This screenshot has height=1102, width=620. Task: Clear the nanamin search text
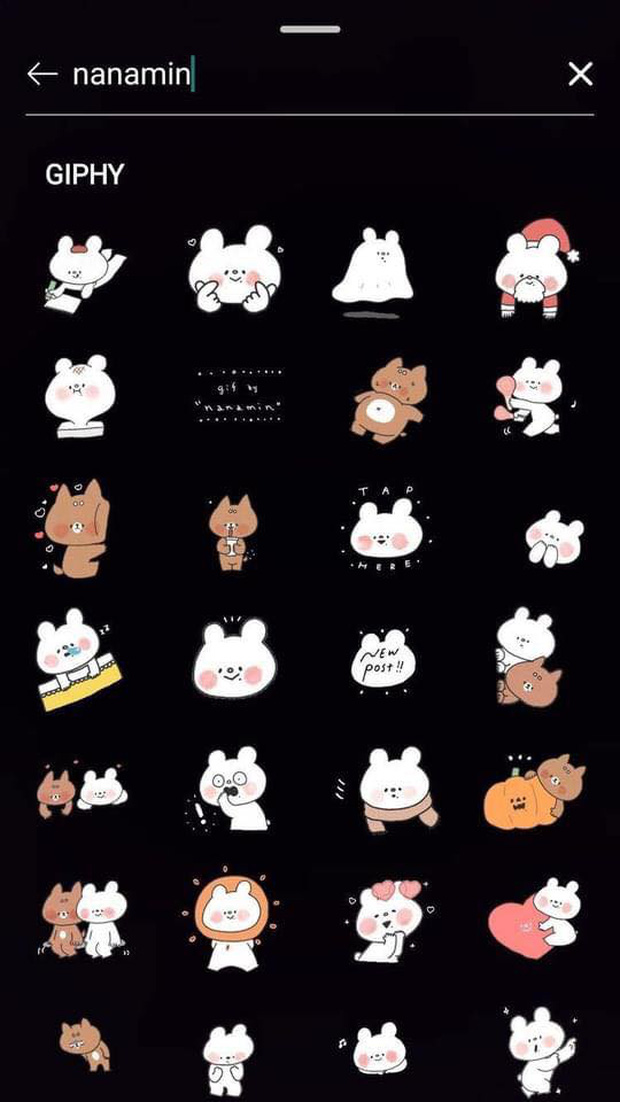tap(580, 74)
